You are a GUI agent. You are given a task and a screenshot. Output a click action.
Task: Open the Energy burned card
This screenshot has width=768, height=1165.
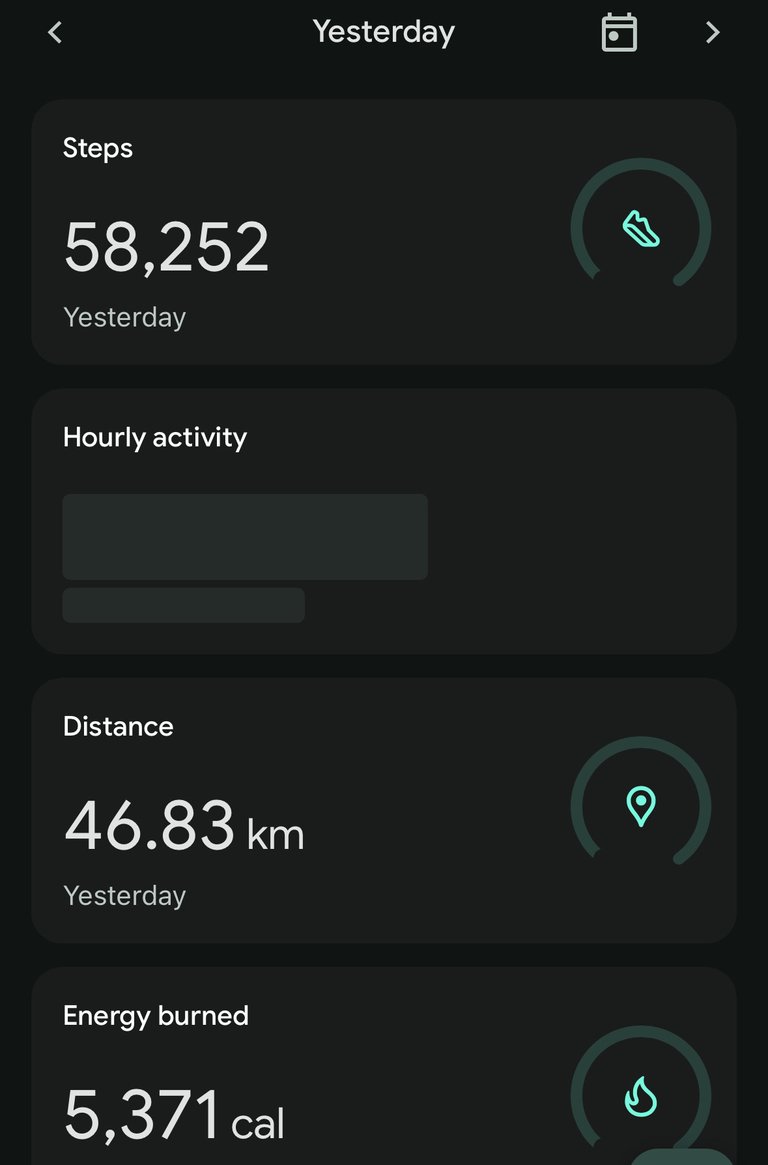384,1070
